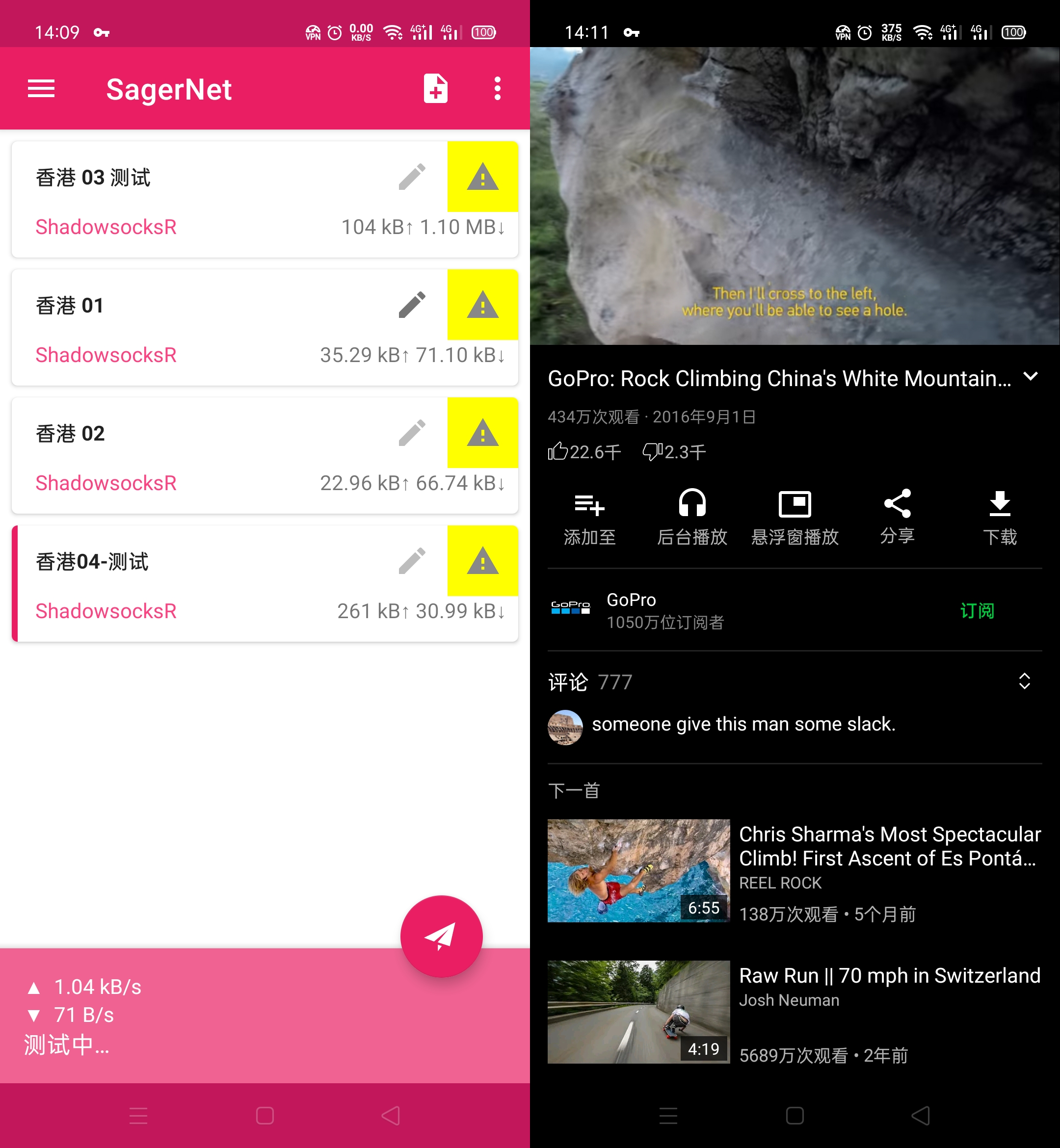Tap the warning icon on 香港 02
This screenshot has width=1060, height=1148.
pyautogui.click(x=482, y=433)
